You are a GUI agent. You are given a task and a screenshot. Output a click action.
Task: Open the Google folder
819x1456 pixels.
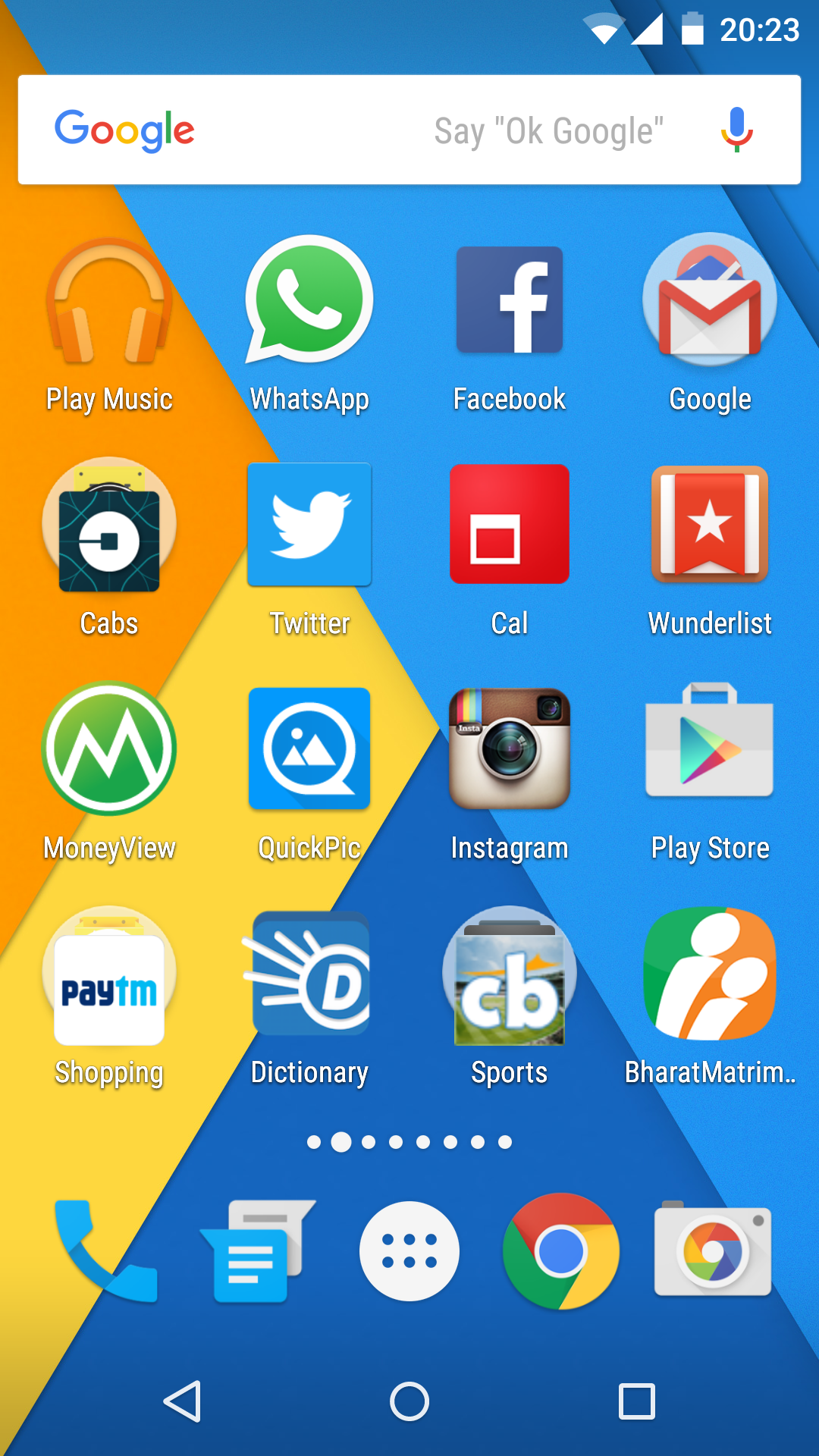710,300
